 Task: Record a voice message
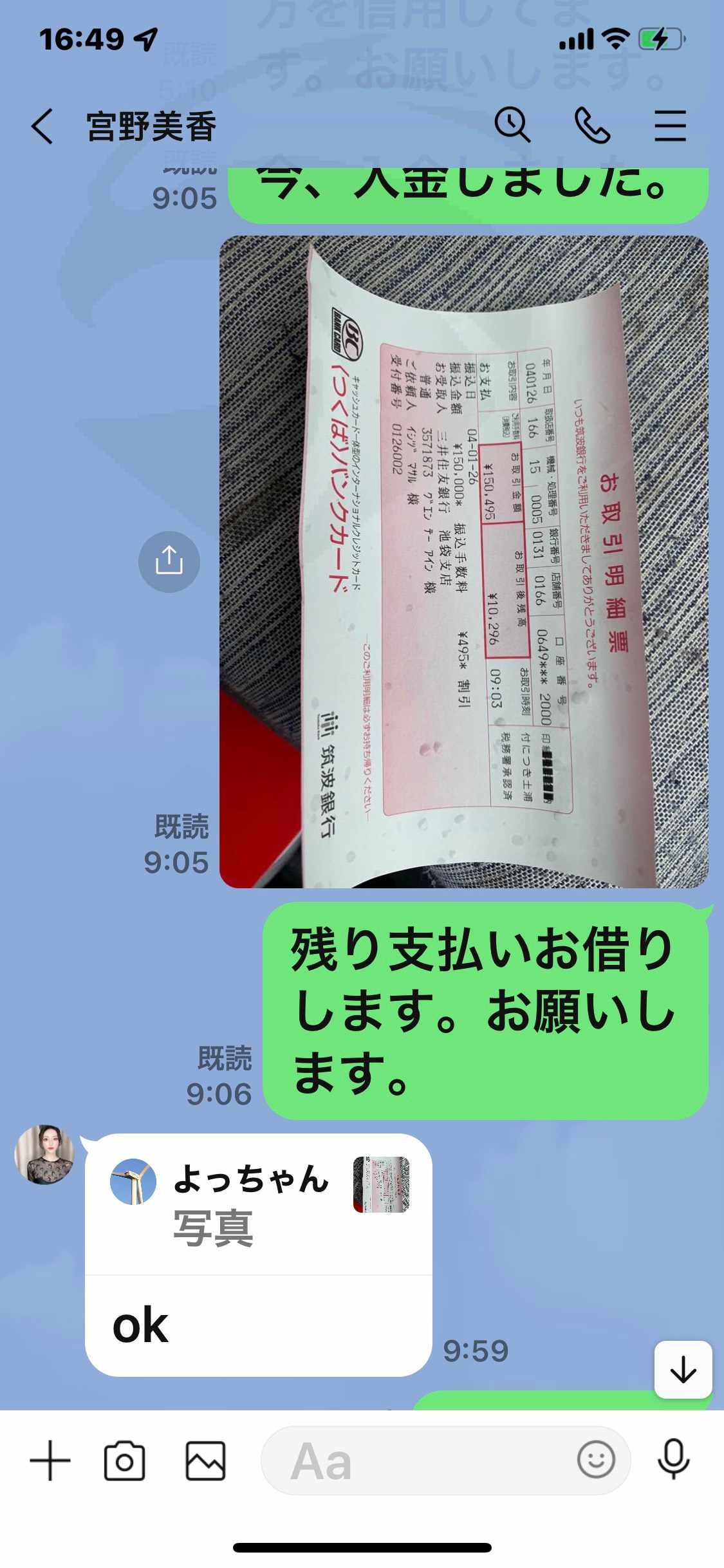(674, 1460)
